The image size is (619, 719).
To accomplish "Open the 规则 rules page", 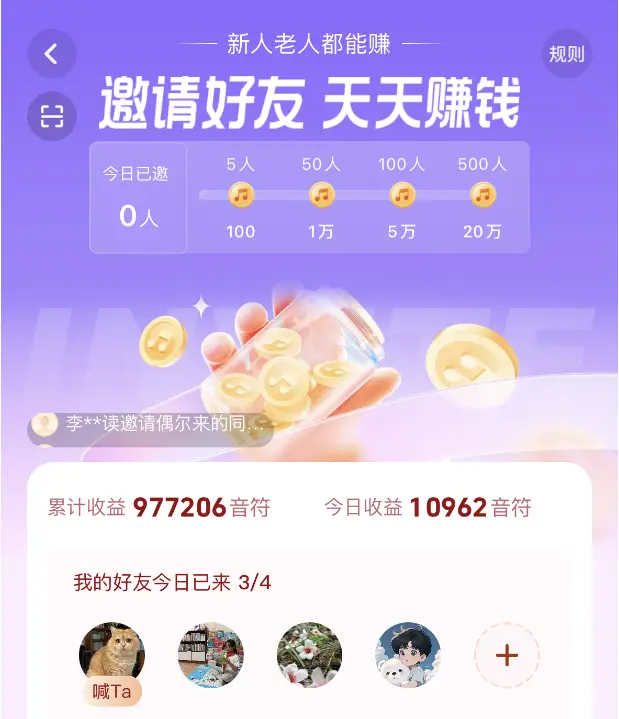I will 567,54.
